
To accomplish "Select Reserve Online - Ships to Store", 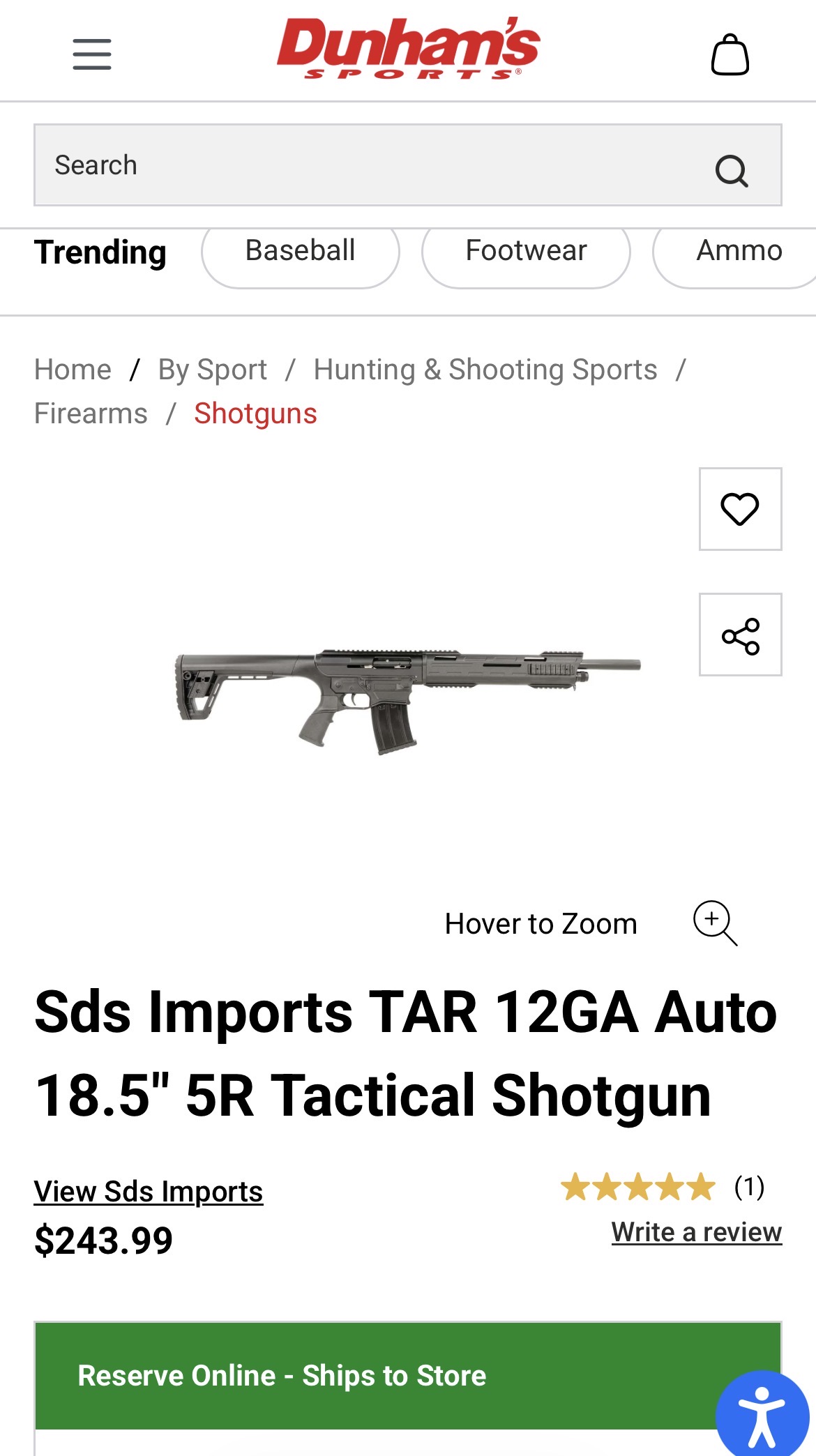I will [408, 1376].
